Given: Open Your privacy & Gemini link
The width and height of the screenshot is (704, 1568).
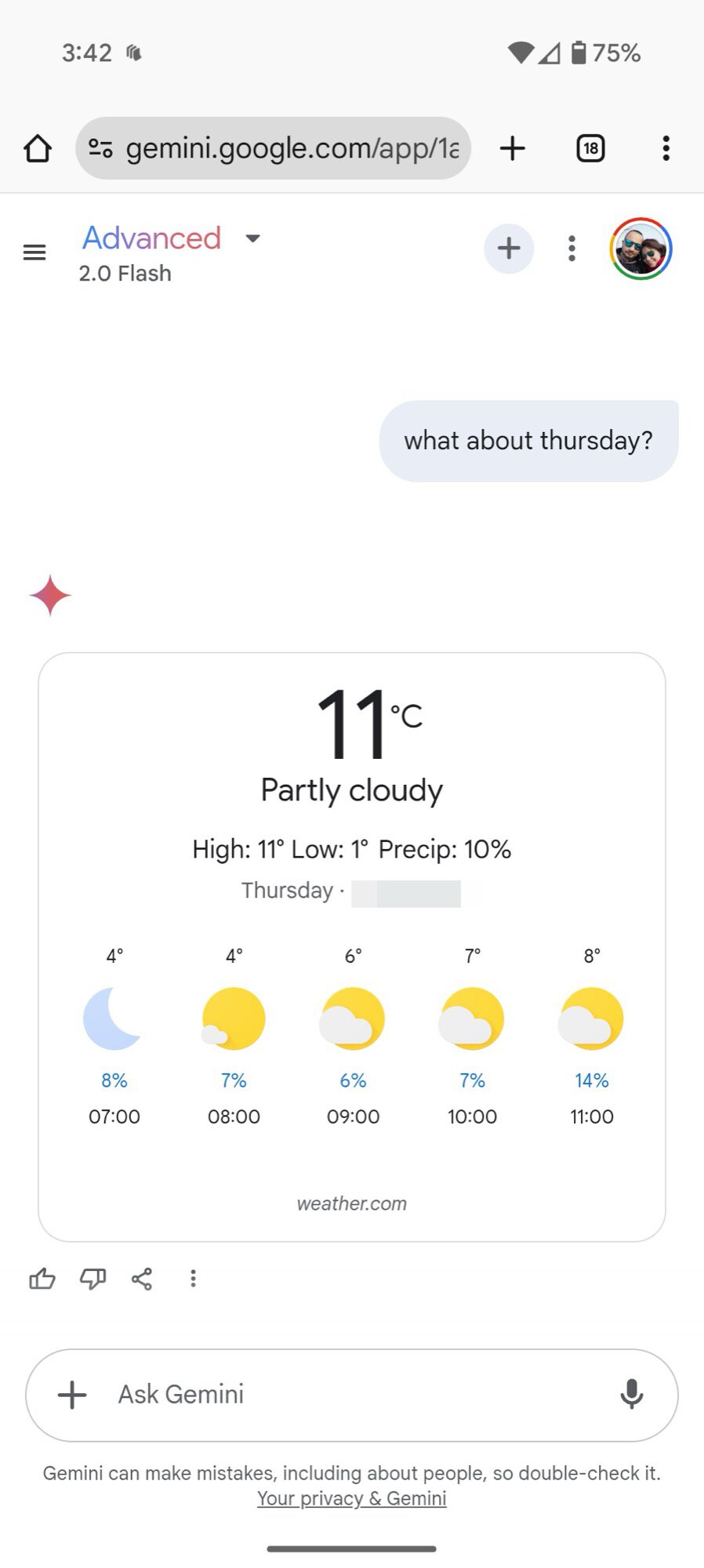Looking at the screenshot, I should click(351, 1498).
